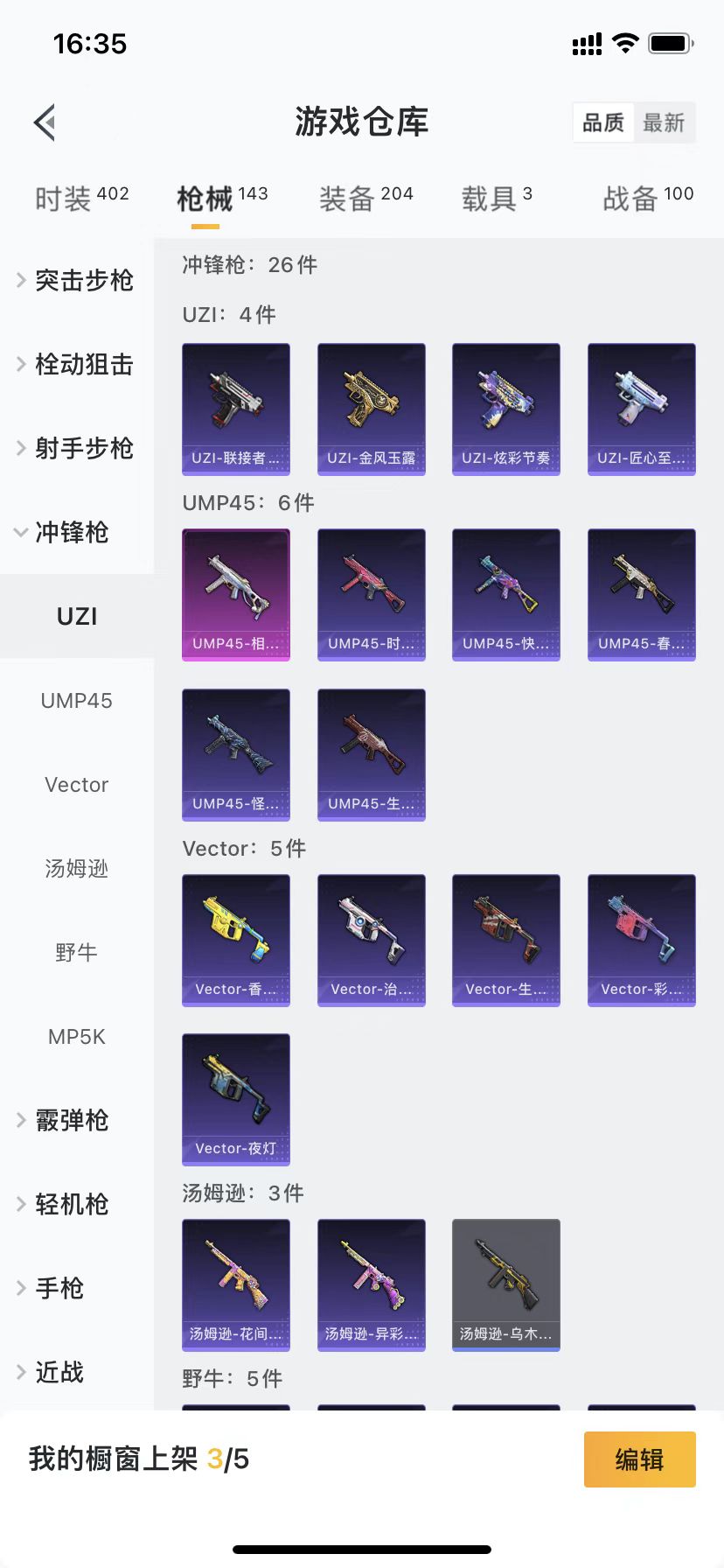Image resolution: width=724 pixels, height=1568 pixels.
Task: Go back using the top-left arrow
Action: (x=45, y=122)
